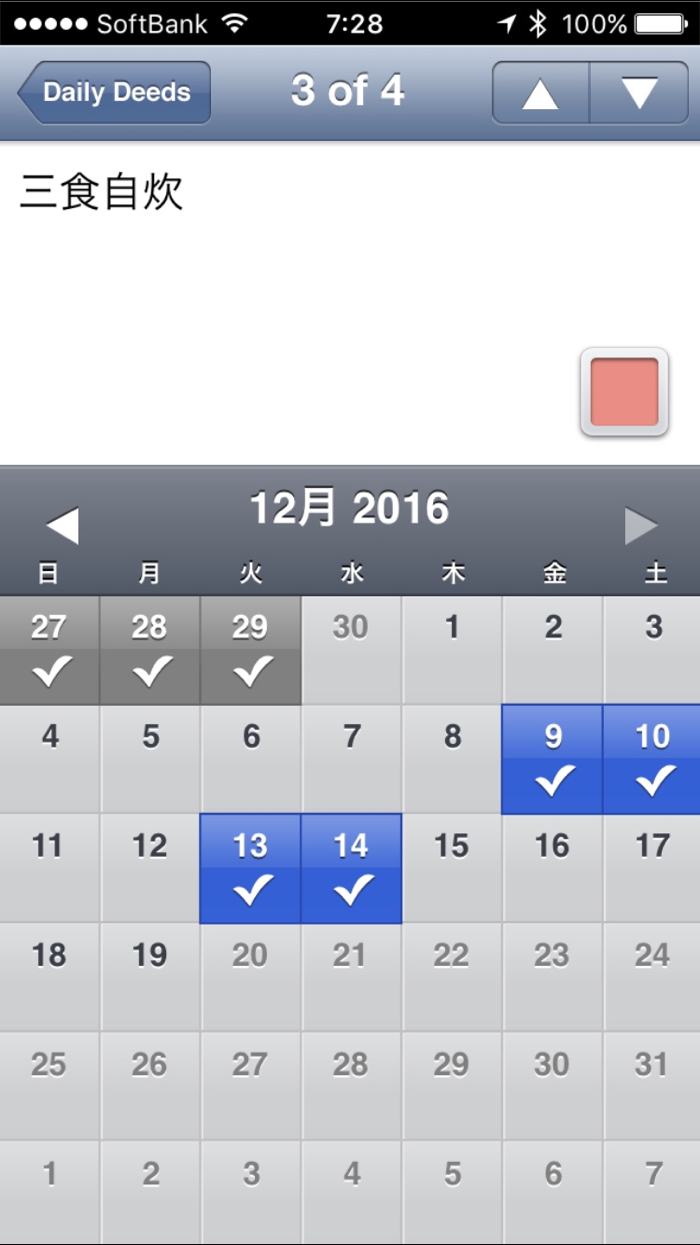Check off December 19

(150, 977)
